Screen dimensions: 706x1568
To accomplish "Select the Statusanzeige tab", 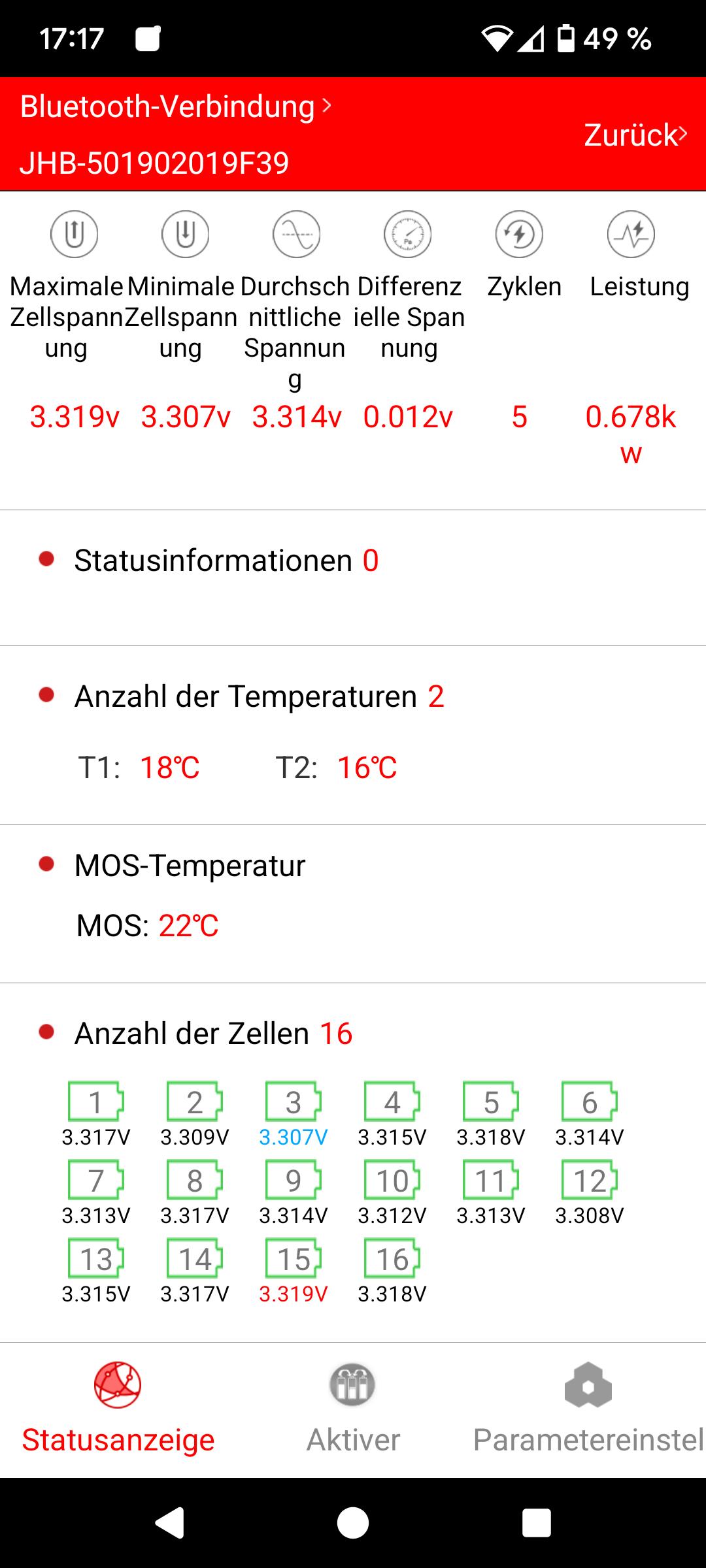I will pyautogui.click(x=118, y=1409).
